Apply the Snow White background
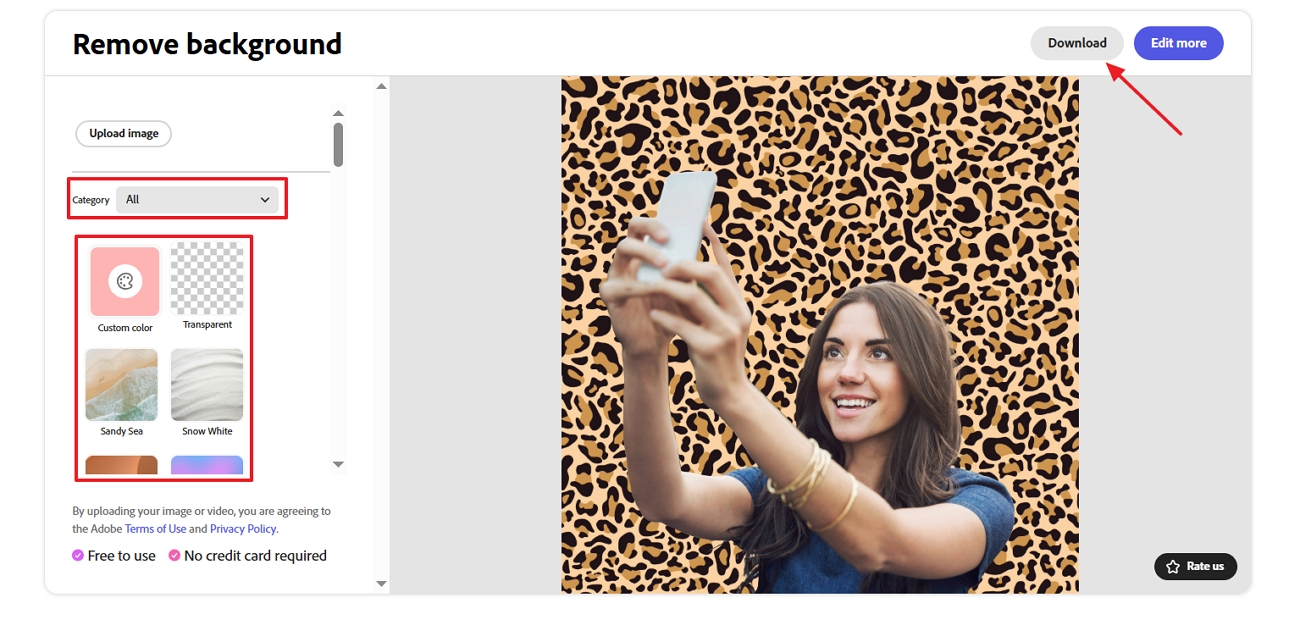The image size is (1300, 642). coord(207,385)
